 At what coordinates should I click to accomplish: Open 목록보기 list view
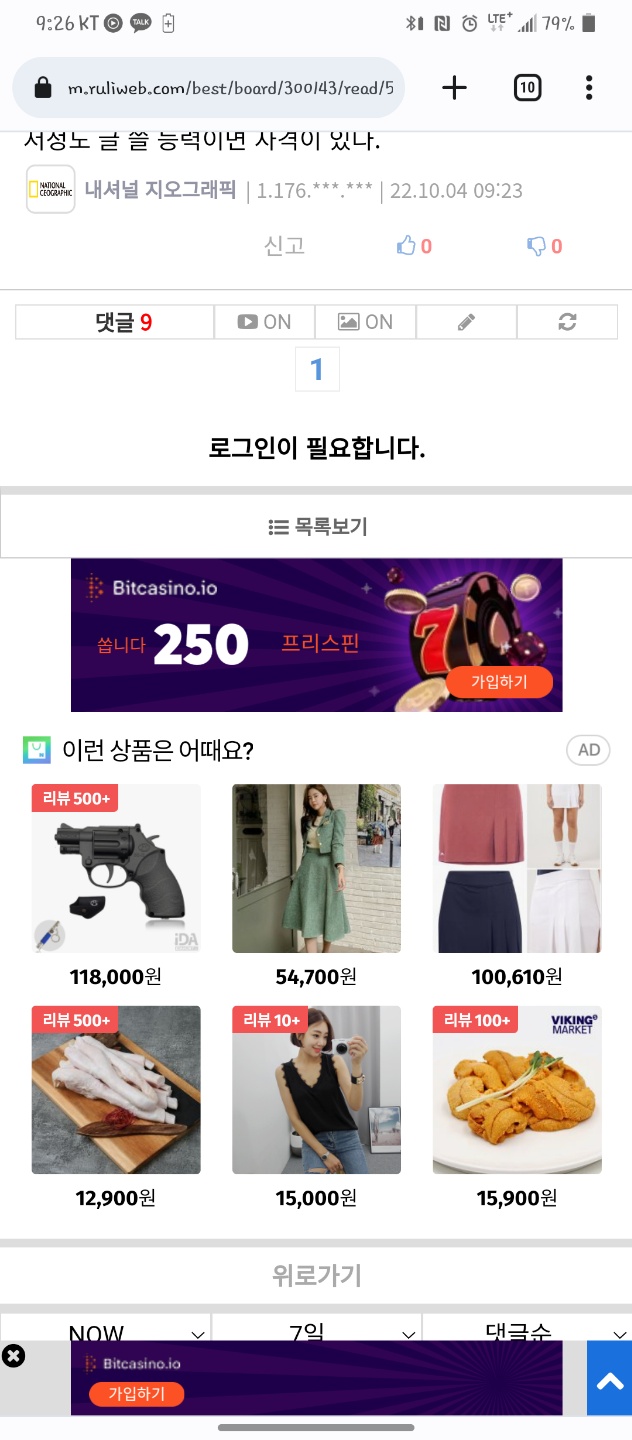click(317, 526)
